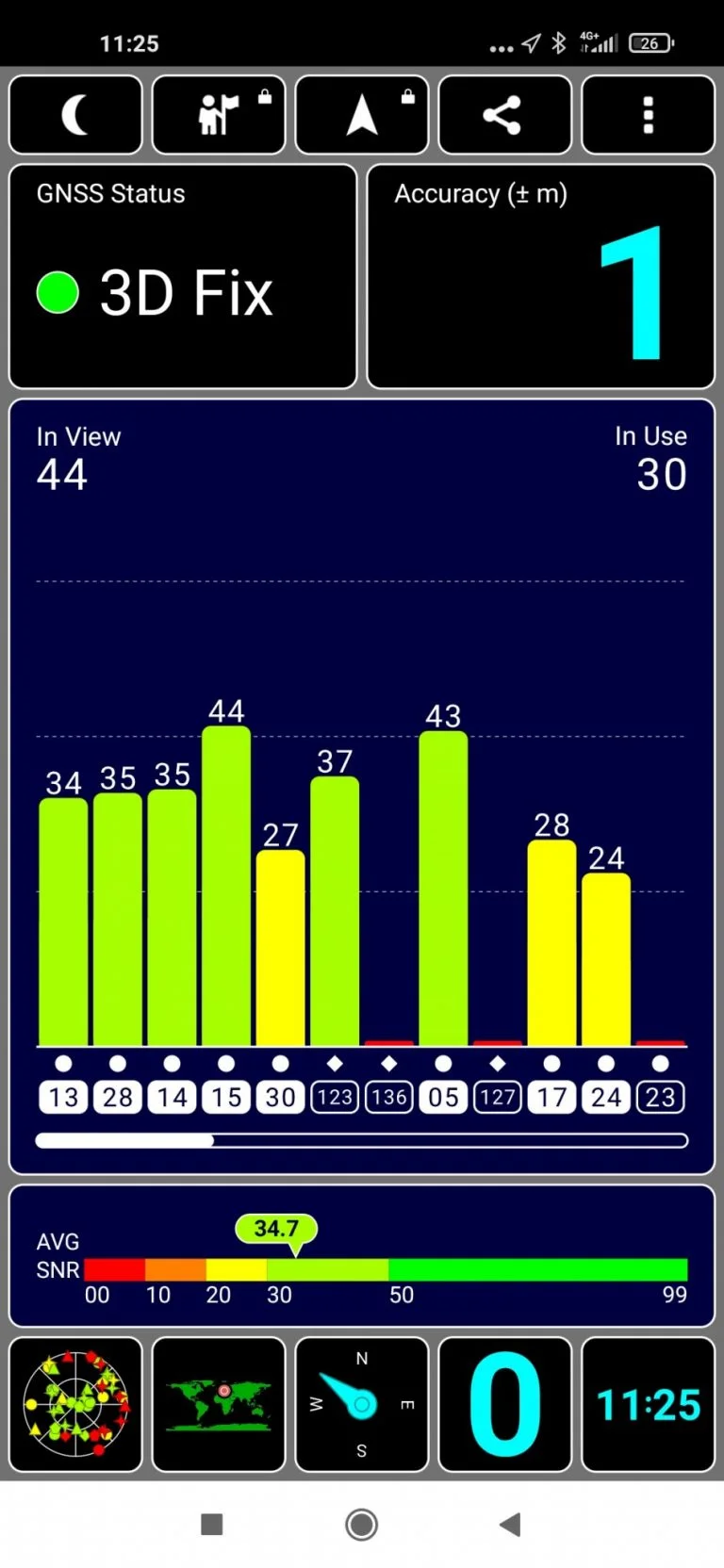Open the satellite sky plot tile
The image size is (724, 1568).
pyautogui.click(x=75, y=1404)
